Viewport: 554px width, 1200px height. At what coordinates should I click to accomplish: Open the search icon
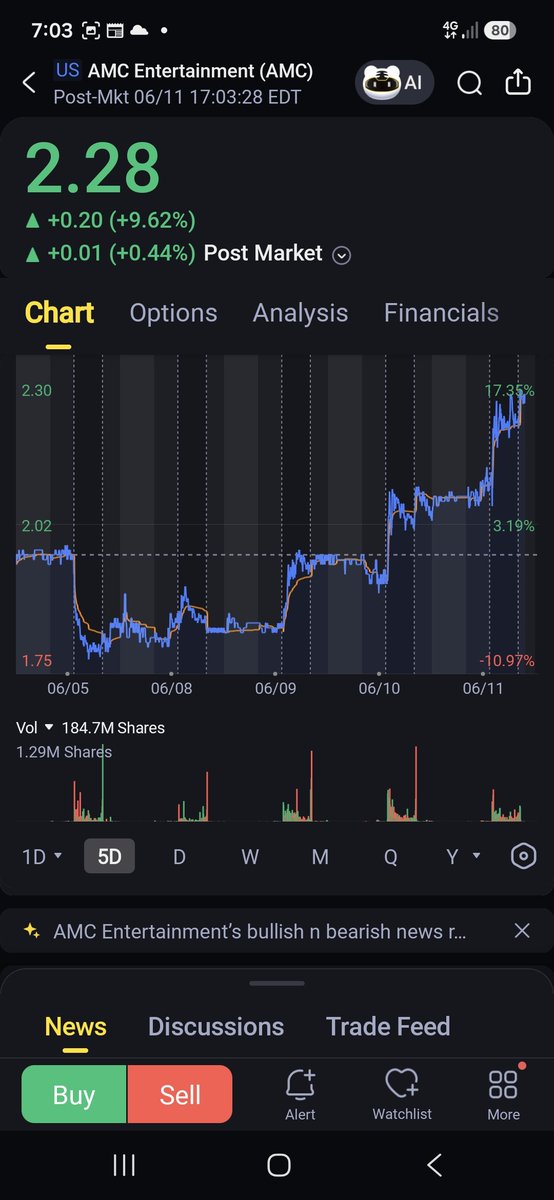pos(470,83)
